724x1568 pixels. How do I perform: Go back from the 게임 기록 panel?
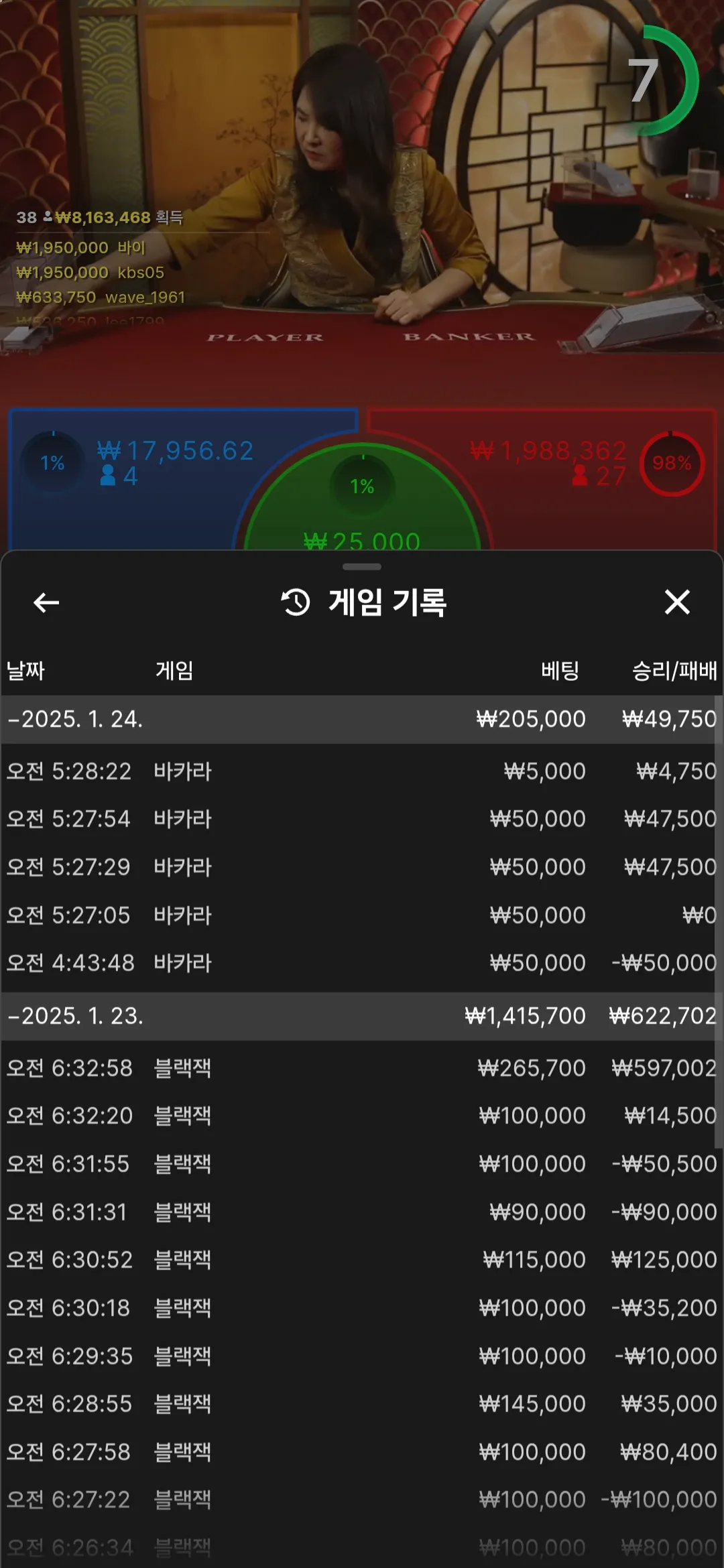46,602
